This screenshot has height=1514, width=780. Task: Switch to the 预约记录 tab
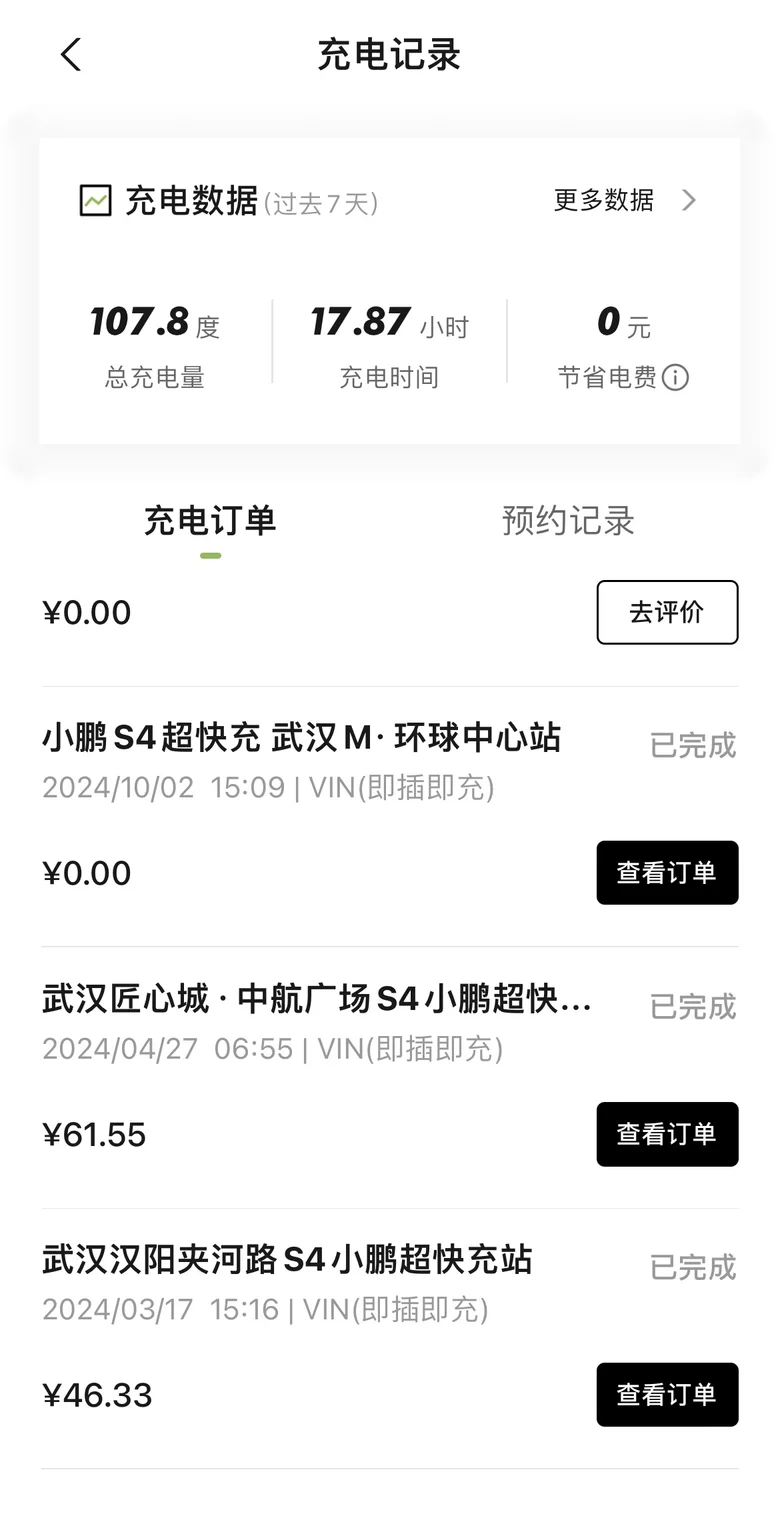568,521
